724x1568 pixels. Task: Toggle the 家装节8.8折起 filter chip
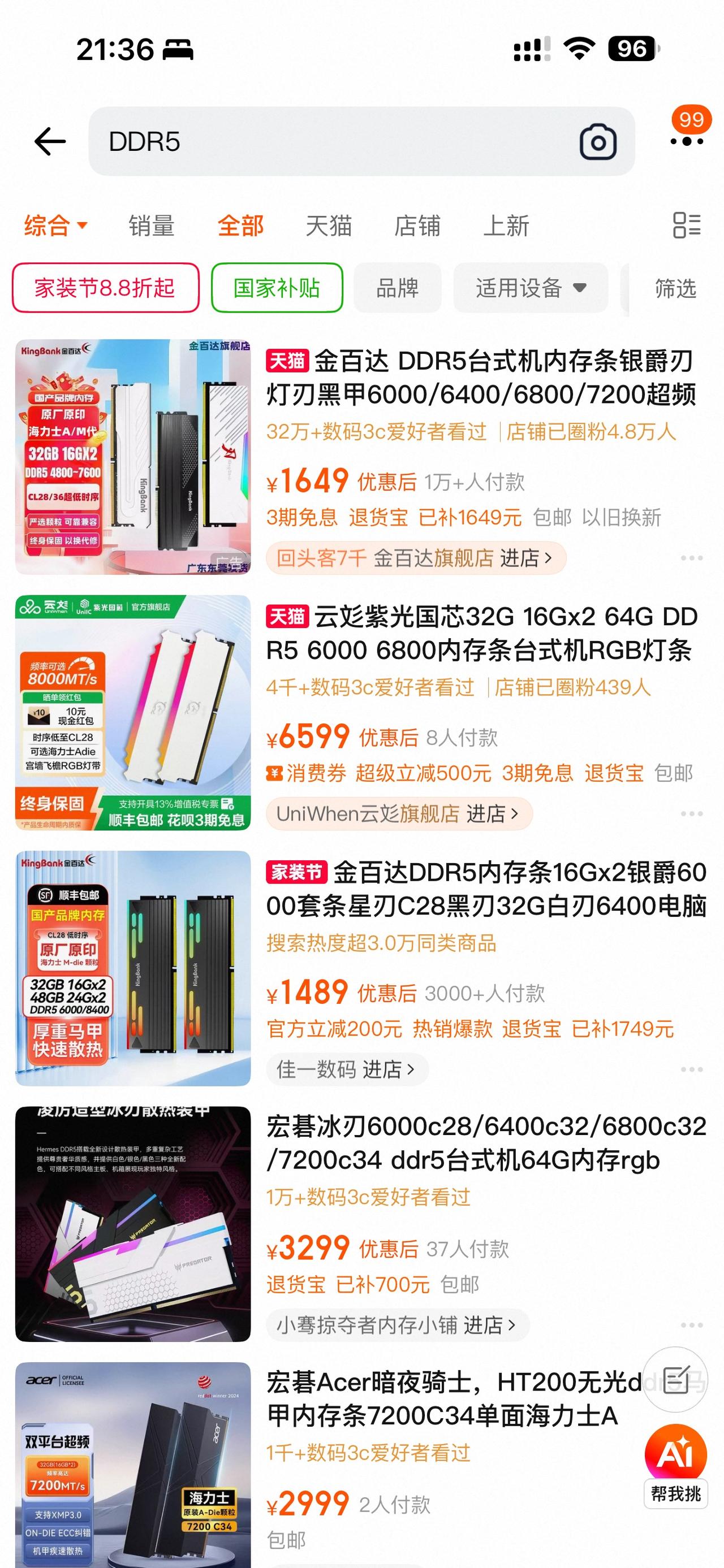click(105, 288)
